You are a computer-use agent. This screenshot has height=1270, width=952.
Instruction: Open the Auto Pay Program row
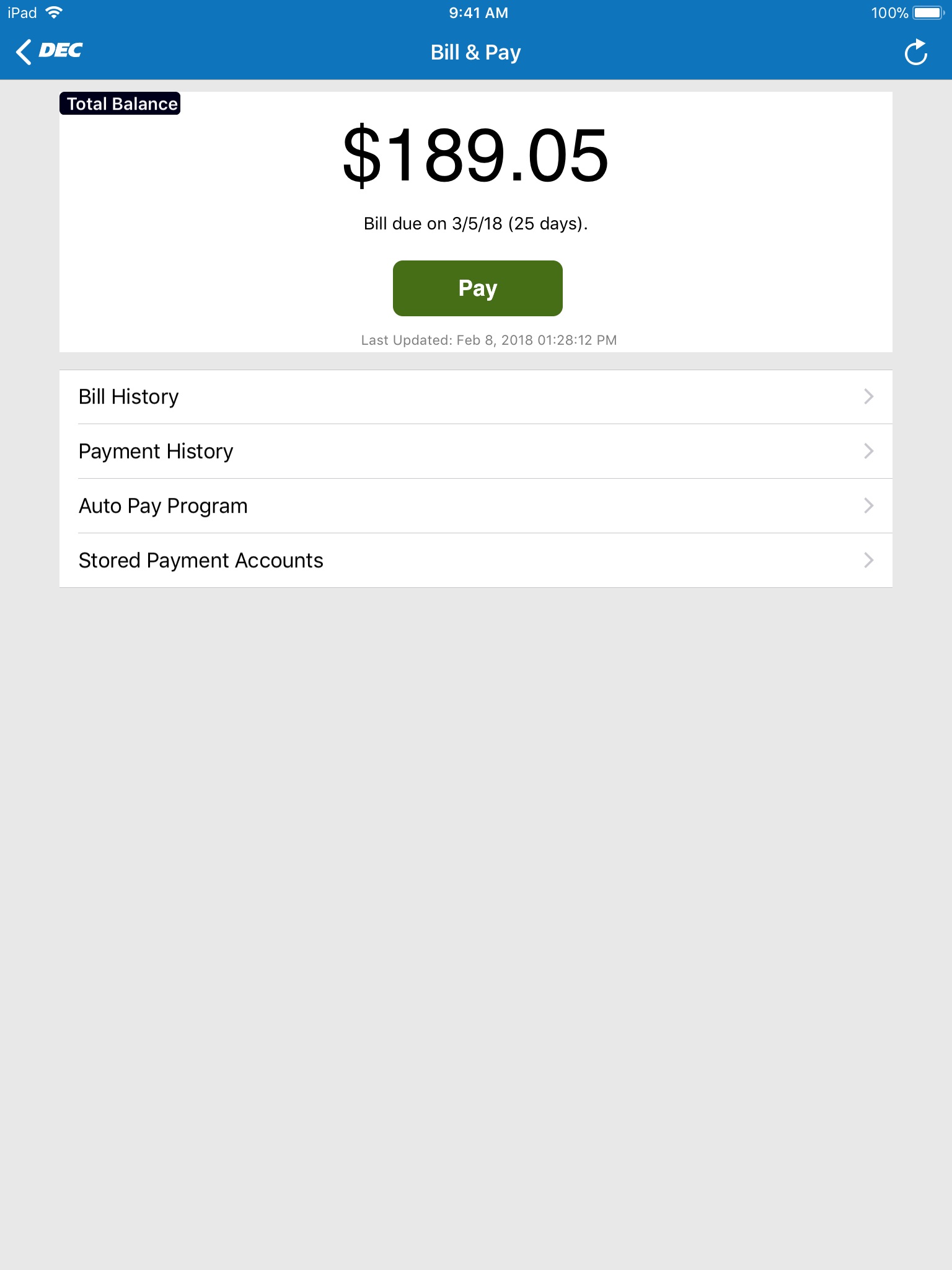[475, 506]
